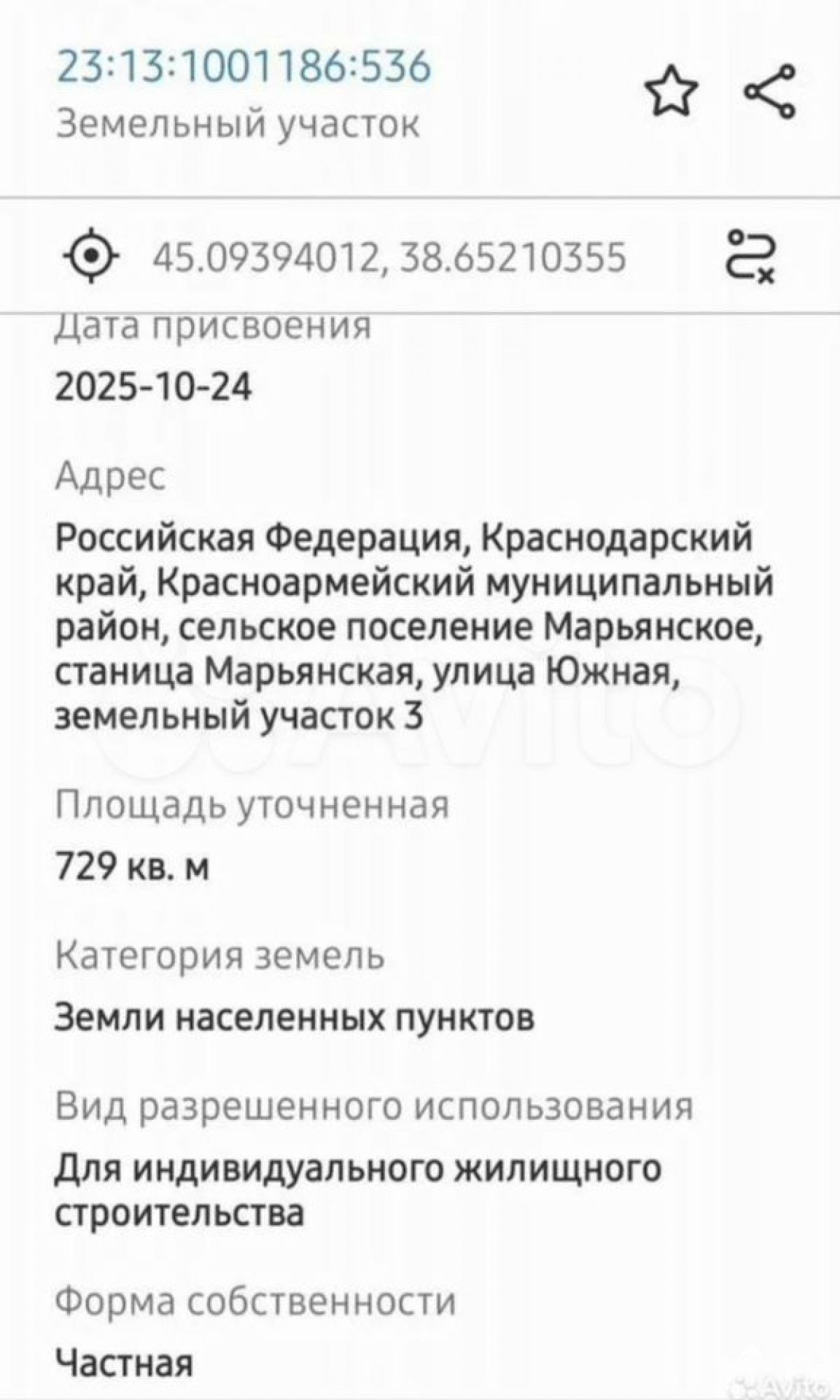Screen dimensions: 840x1400
Task: Add this land plot to favorites
Action: (671, 91)
